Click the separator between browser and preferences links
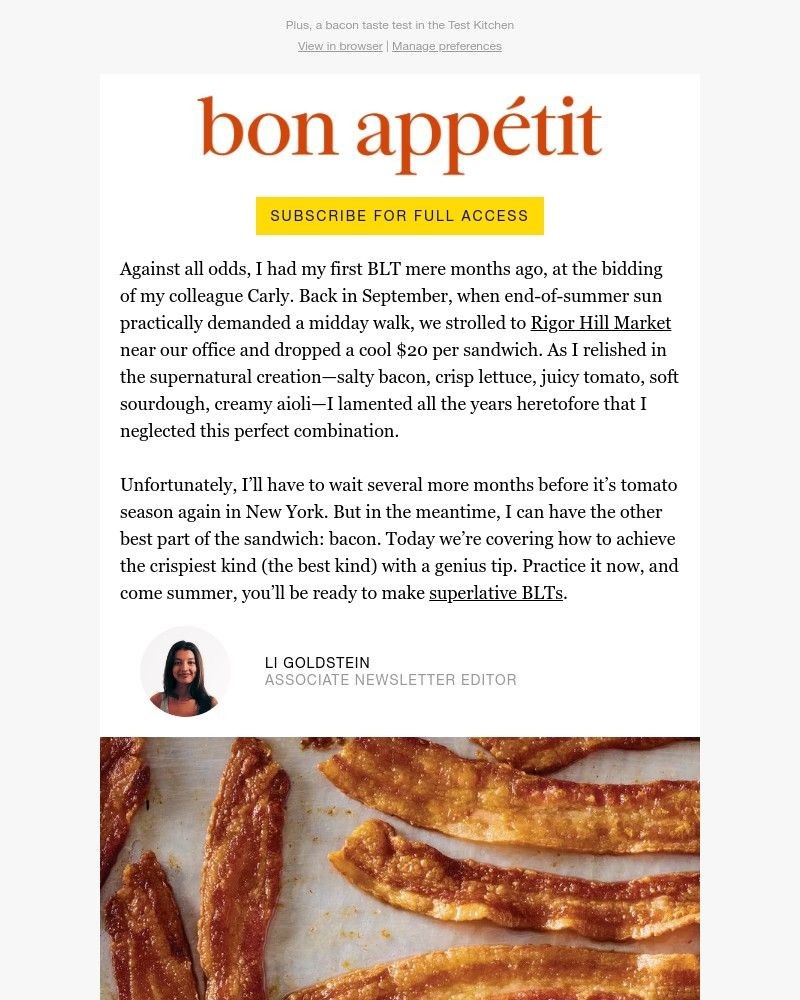Image resolution: width=800 pixels, height=1000 pixels. point(387,46)
